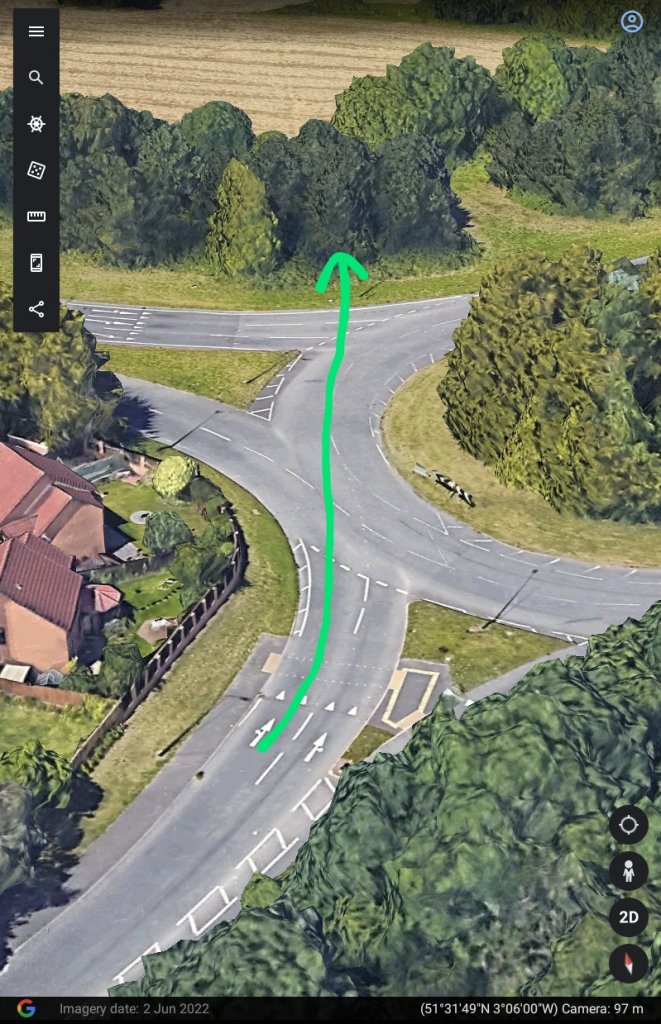661x1024 pixels.
Task: Share this view
Action: point(36,309)
